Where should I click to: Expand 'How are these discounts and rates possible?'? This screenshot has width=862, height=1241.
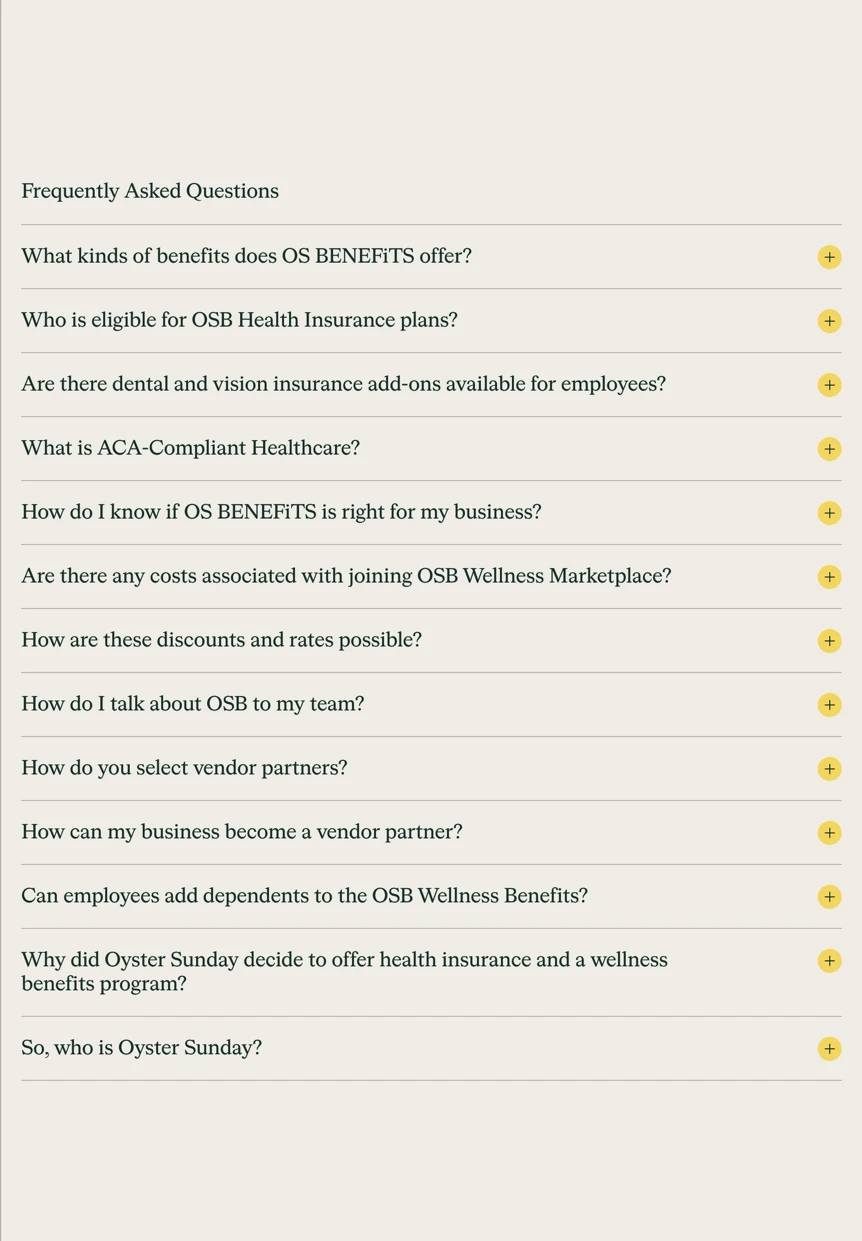[828, 641]
